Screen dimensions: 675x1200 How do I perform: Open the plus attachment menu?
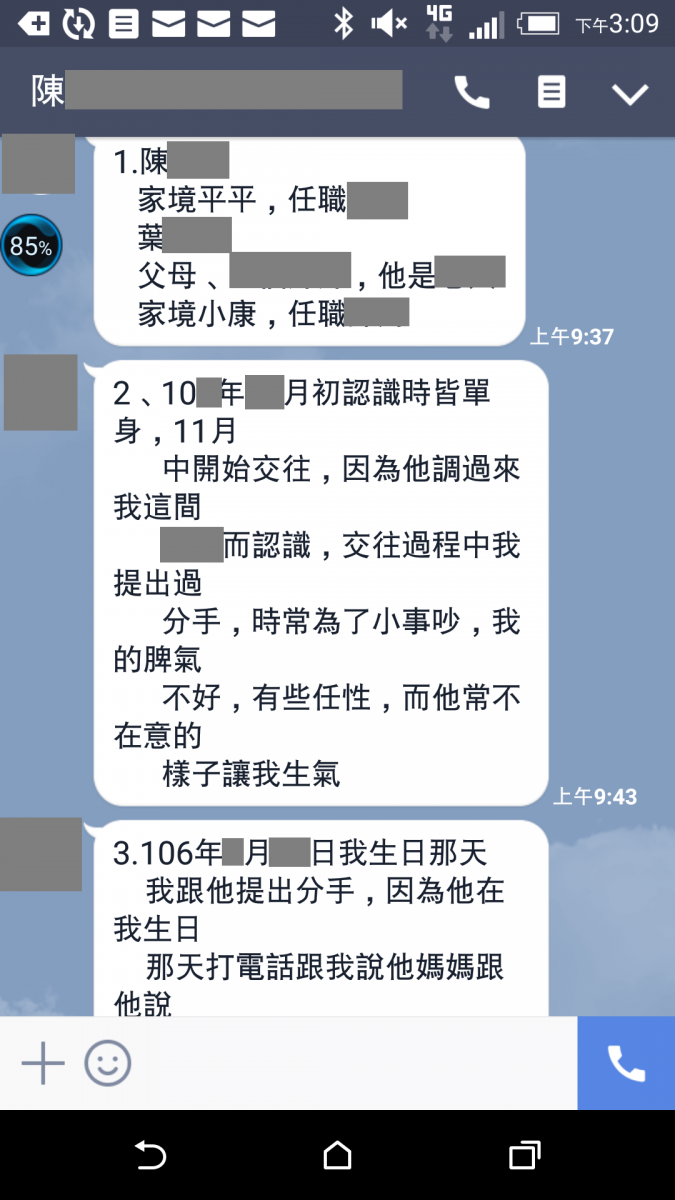[x=43, y=1063]
